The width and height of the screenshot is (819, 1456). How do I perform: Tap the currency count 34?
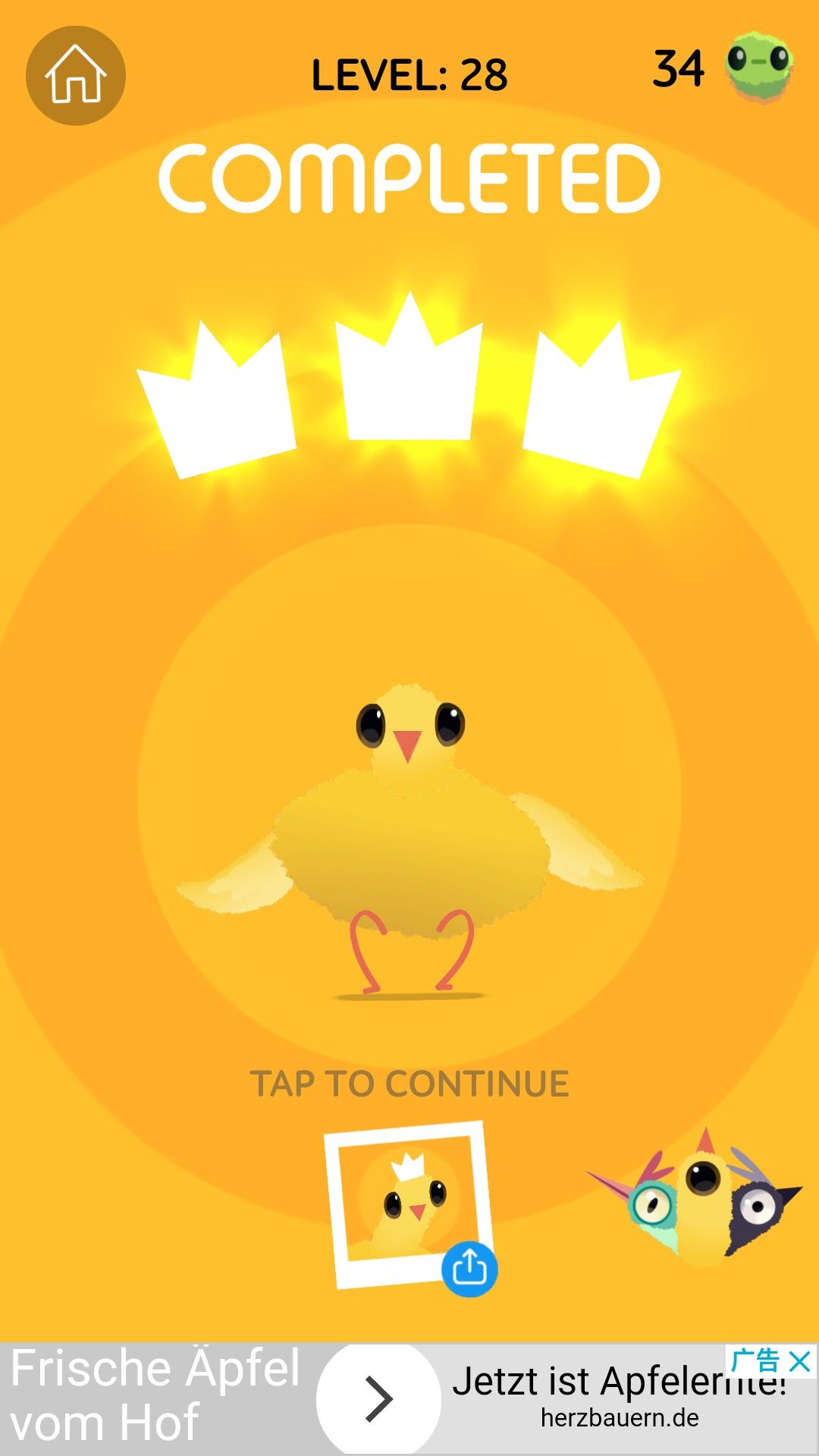tap(679, 68)
